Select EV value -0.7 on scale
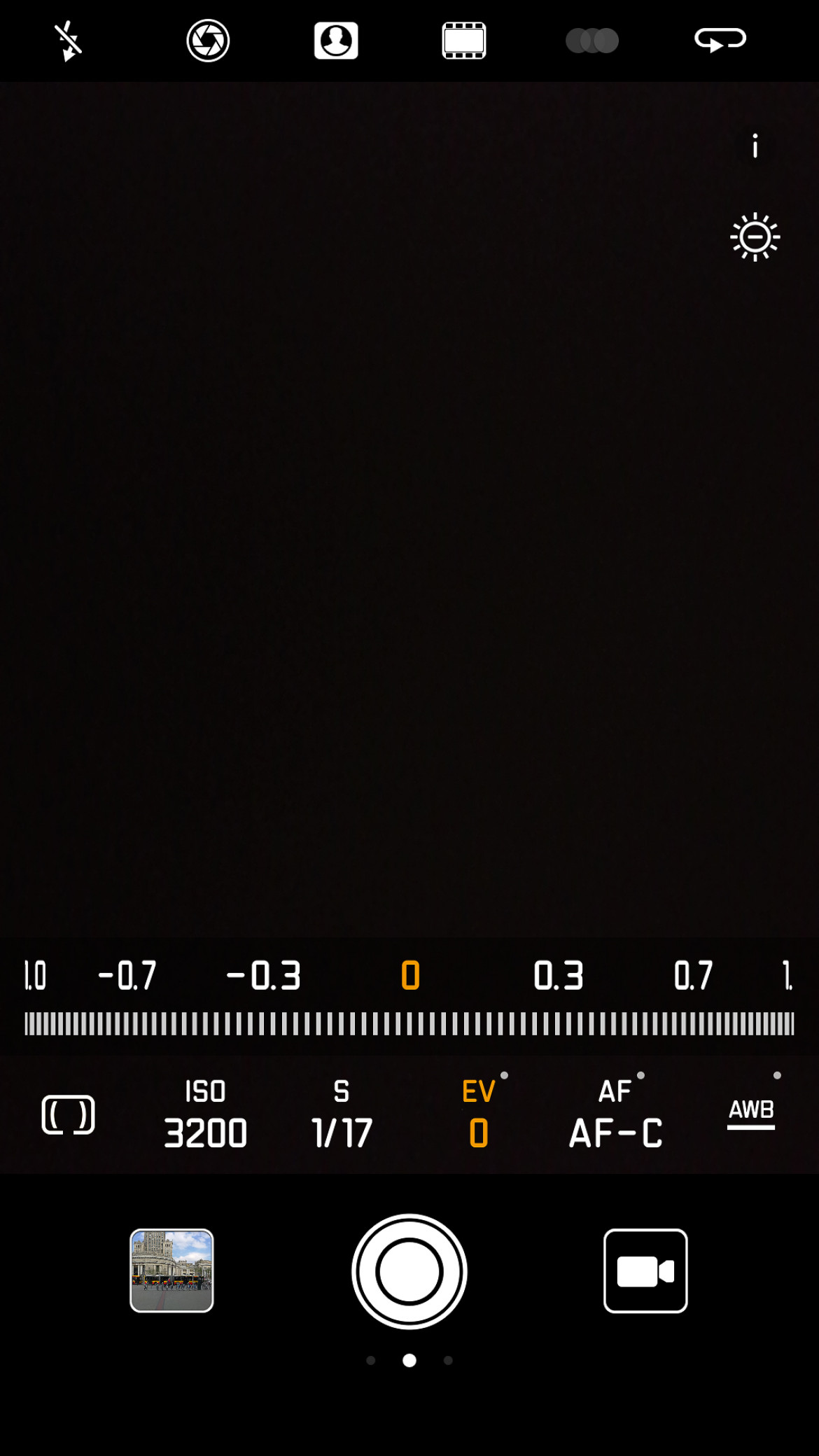This screenshot has height=1456, width=819. [x=127, y=975]
